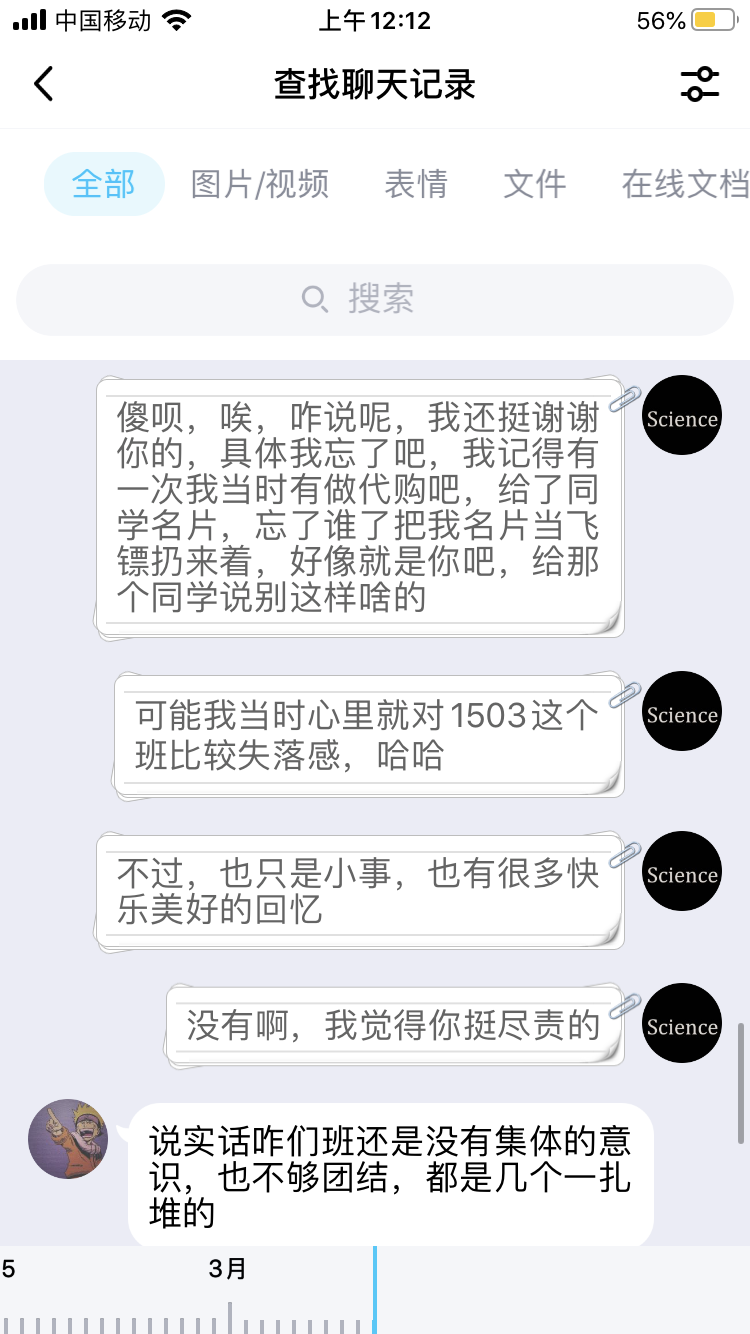Tap the 搜索 search field
The width and height of the screenshot is (750, 1334).
375,299
